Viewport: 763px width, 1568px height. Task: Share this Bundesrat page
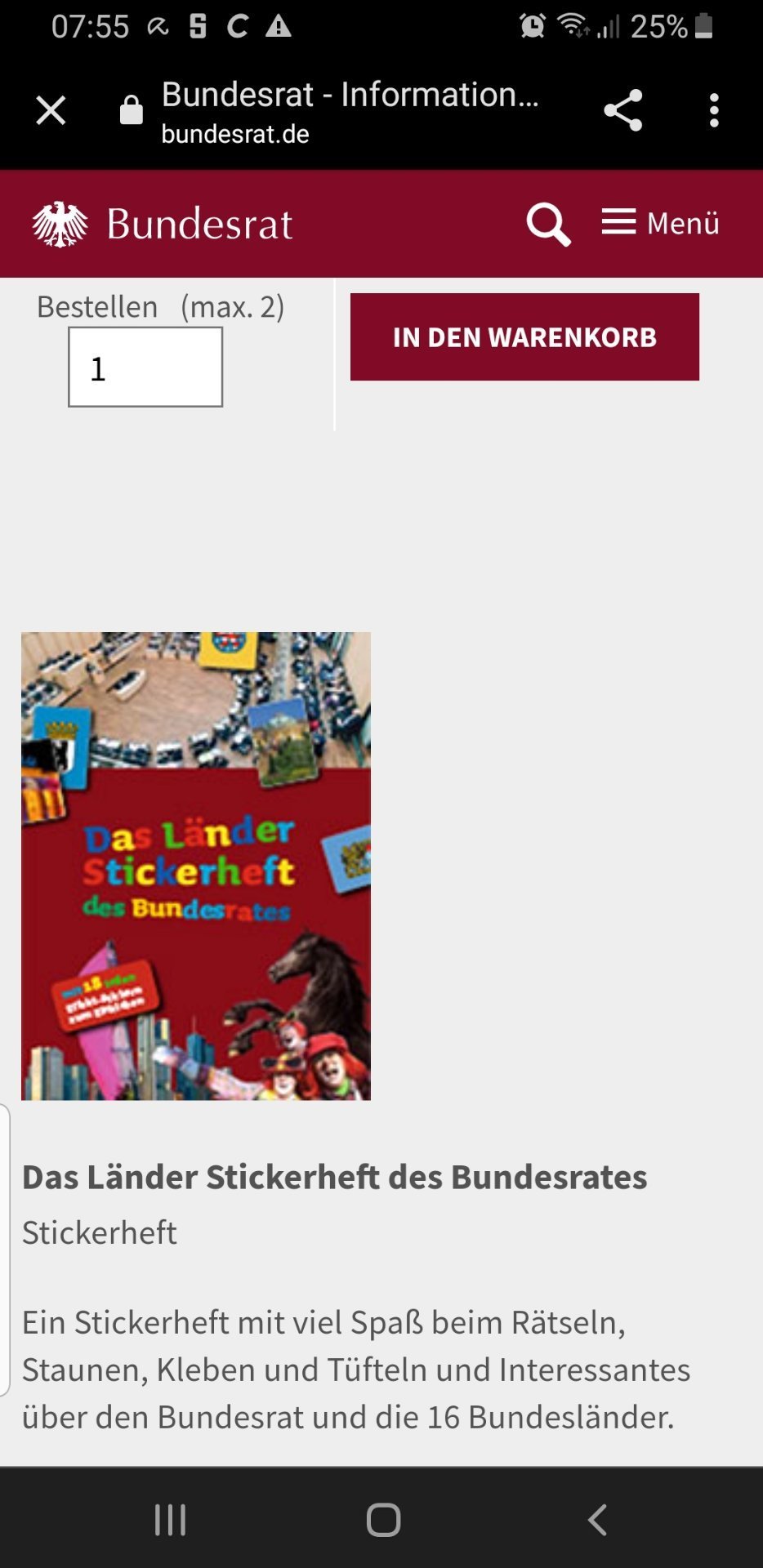pyautogui.click(x=623, y=110)
